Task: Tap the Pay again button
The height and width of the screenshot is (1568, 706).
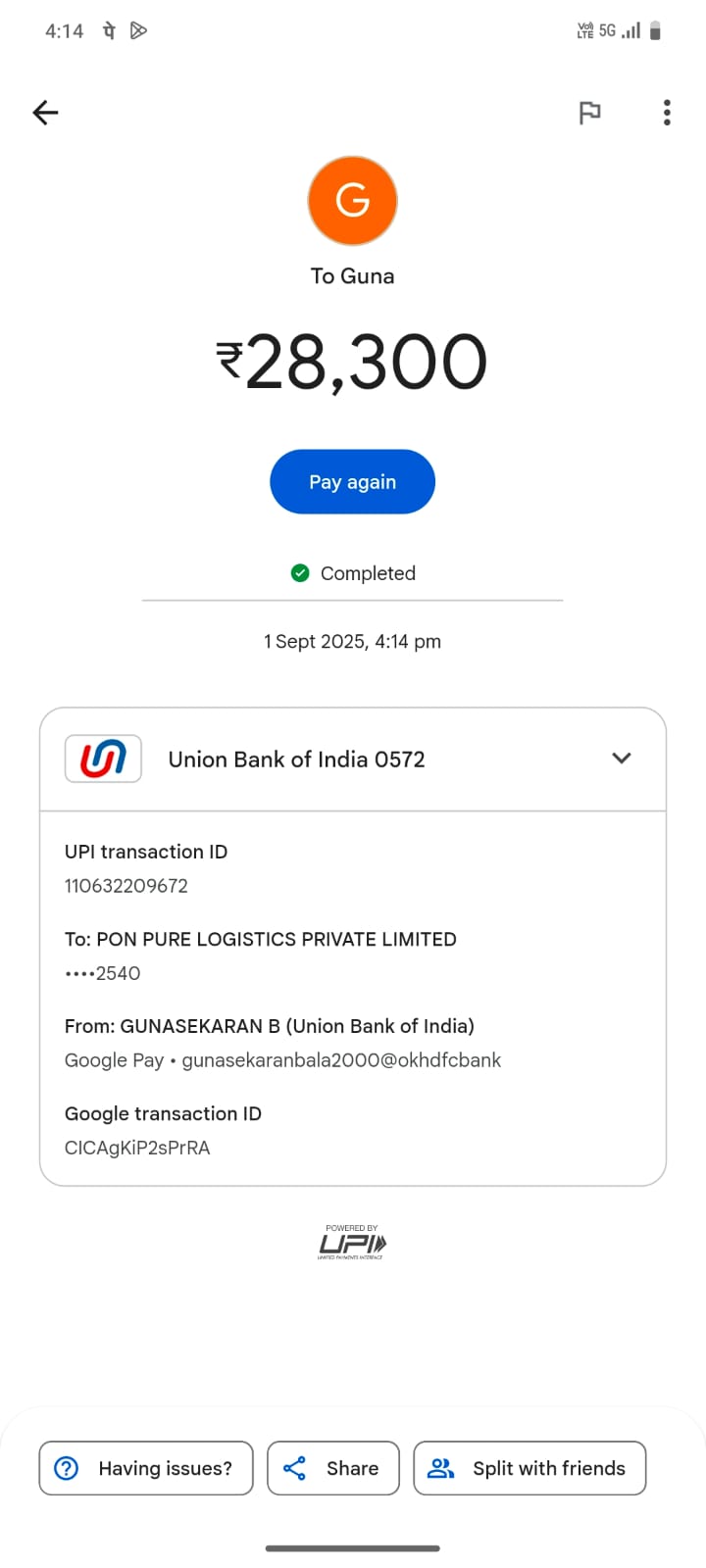Action: click(352, 481)
